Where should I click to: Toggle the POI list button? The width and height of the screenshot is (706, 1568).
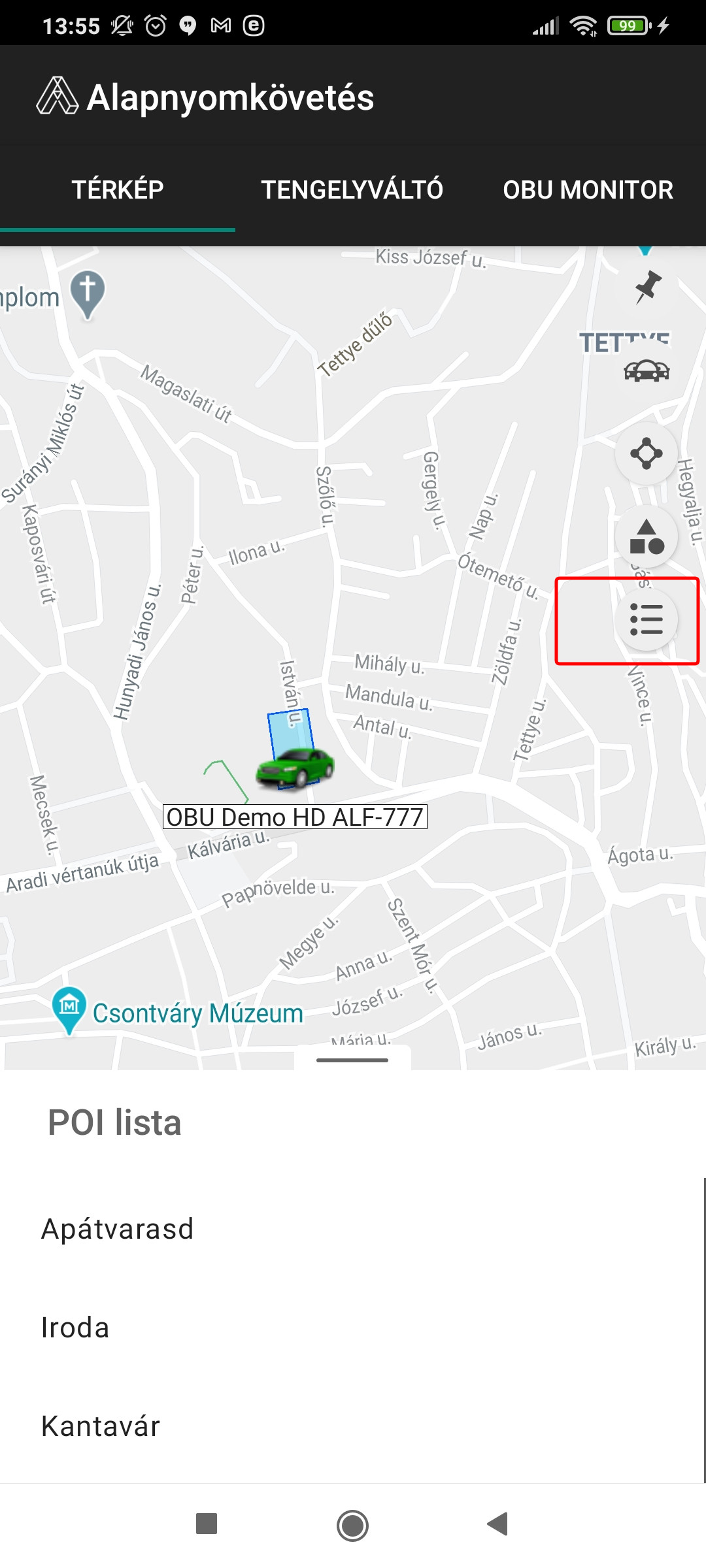pyautogui.click(x=647, y=619)
